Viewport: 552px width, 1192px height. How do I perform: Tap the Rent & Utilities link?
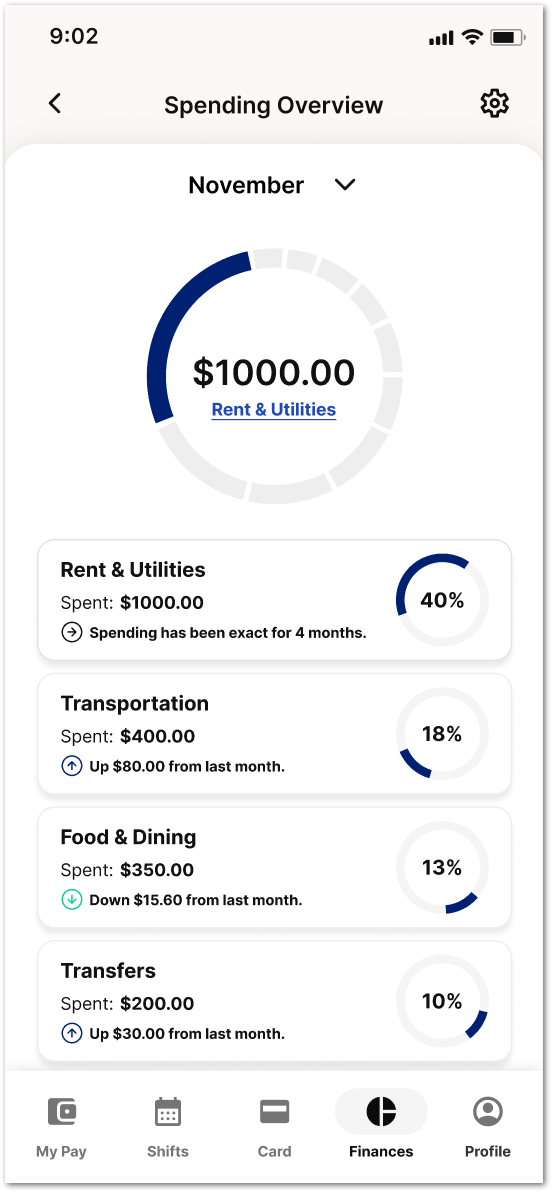[x=274, y=410]
